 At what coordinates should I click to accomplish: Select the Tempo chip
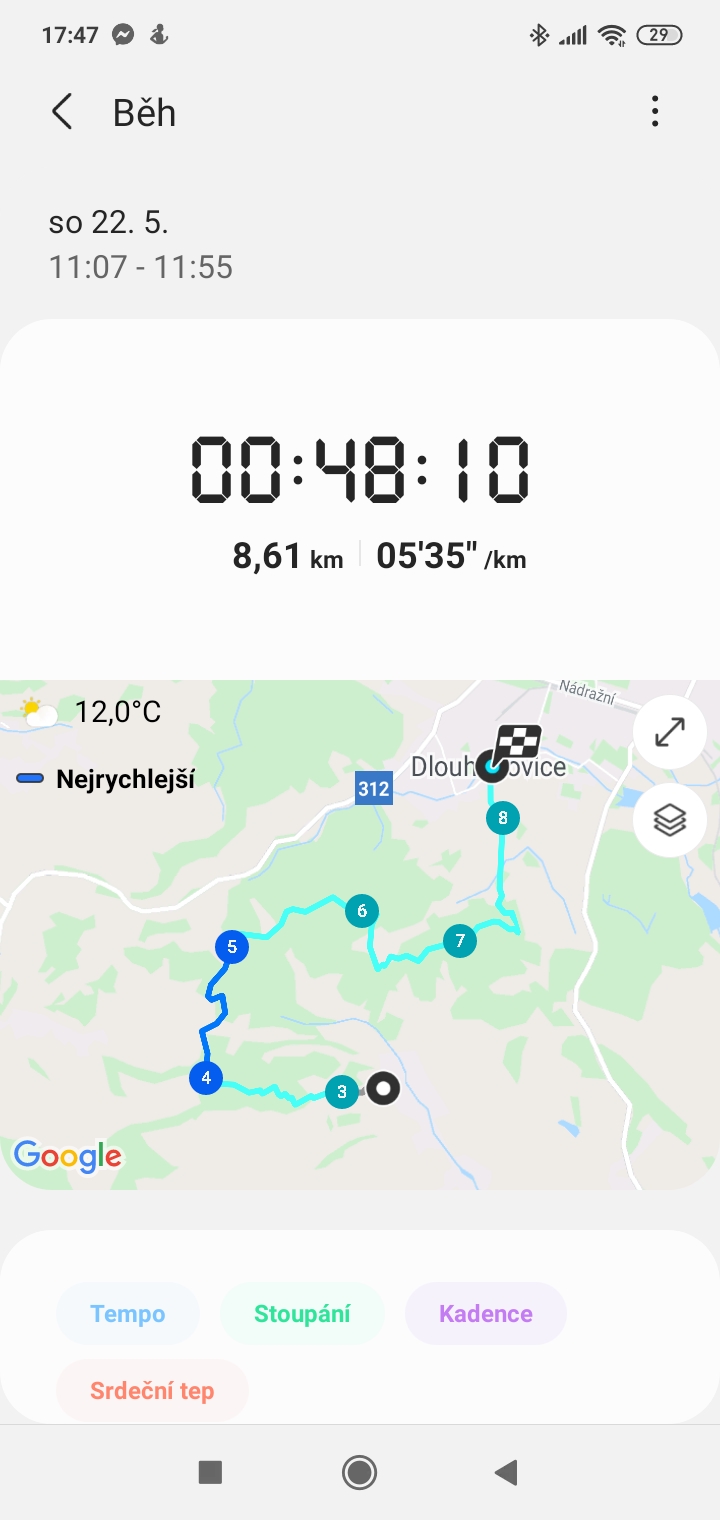pos(128,1313)
